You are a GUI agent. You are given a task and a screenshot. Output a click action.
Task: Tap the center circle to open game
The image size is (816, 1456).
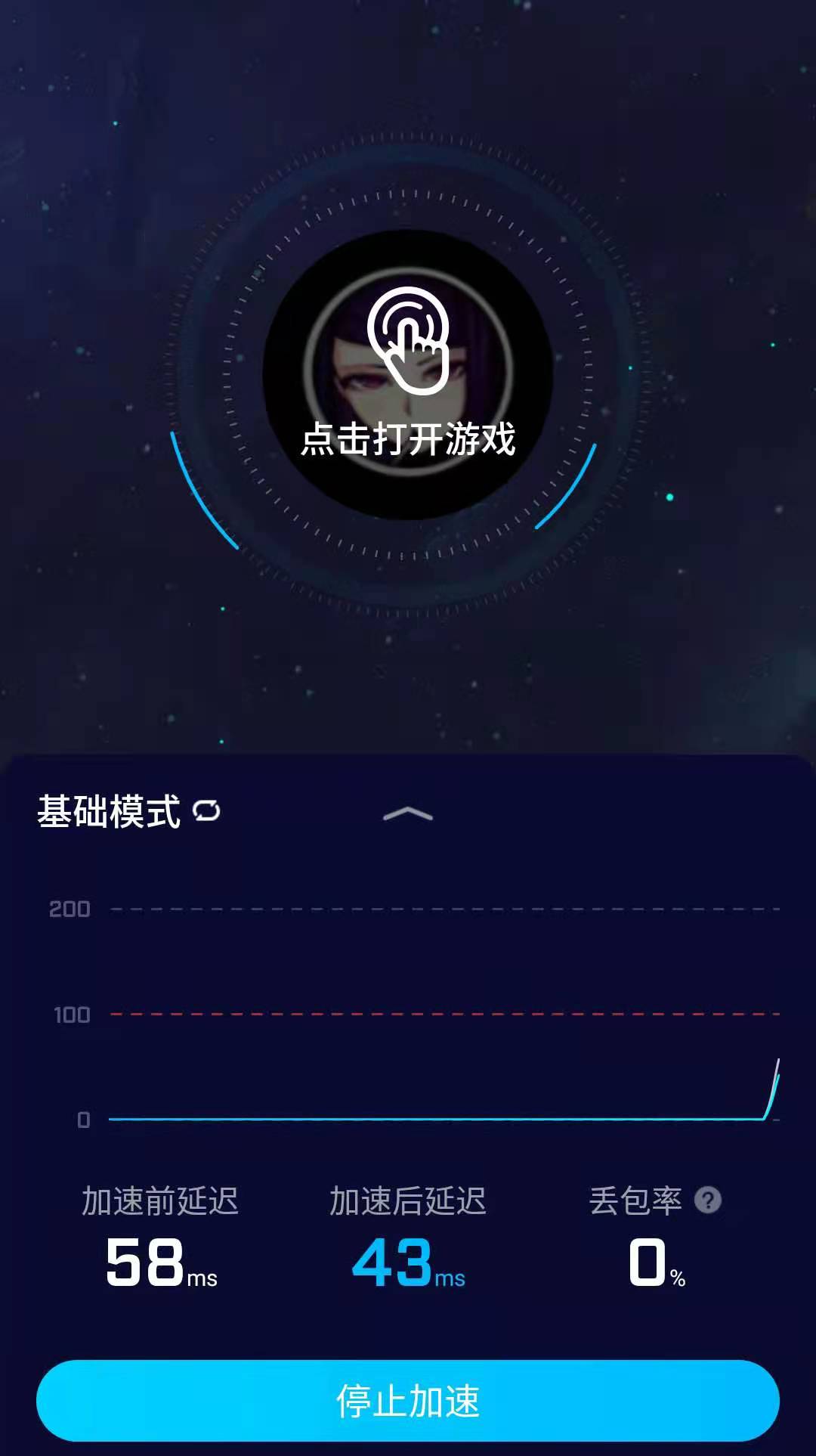pyautogui.click(x=408, y=375)
